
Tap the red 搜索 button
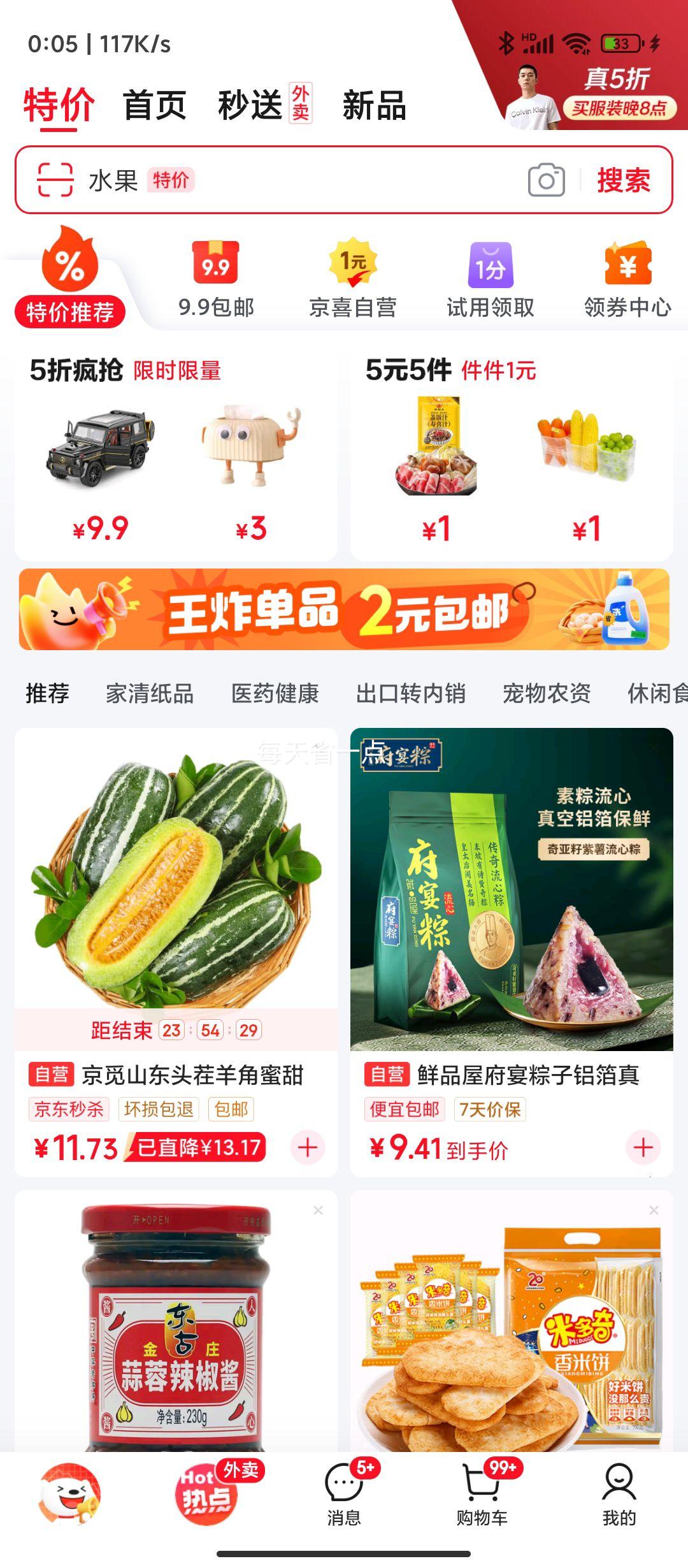(x=624, y=180)
